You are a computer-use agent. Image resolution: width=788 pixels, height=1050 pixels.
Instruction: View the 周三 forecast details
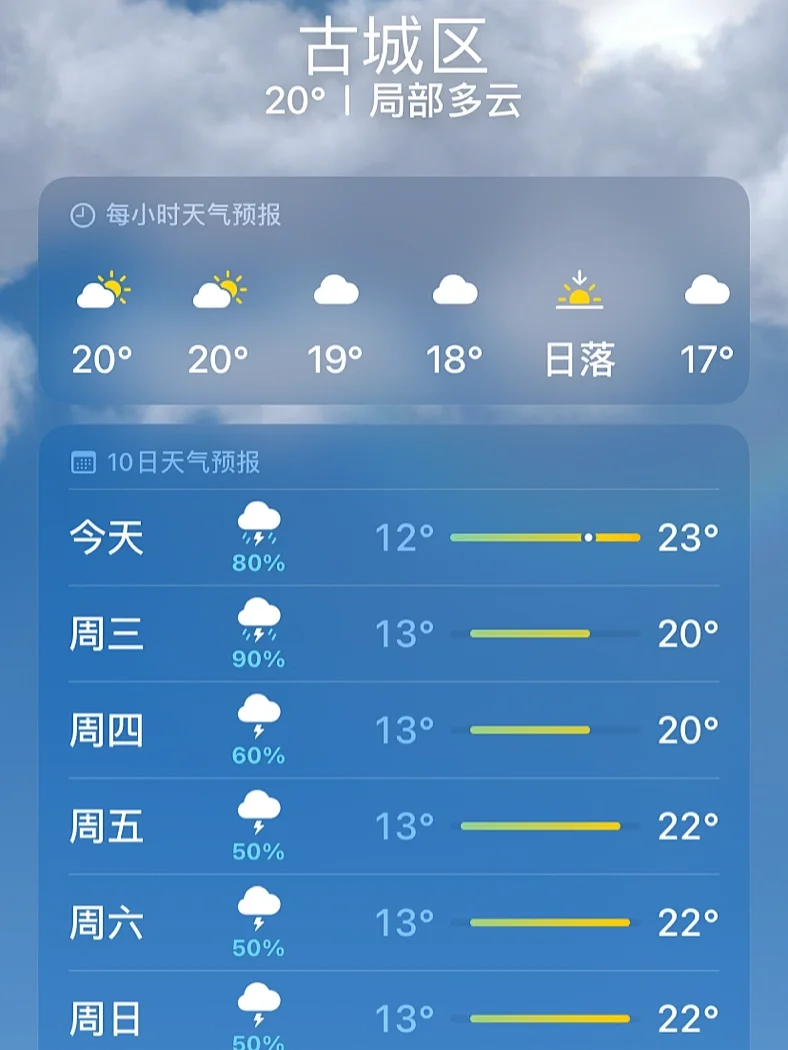coord(394,634)
